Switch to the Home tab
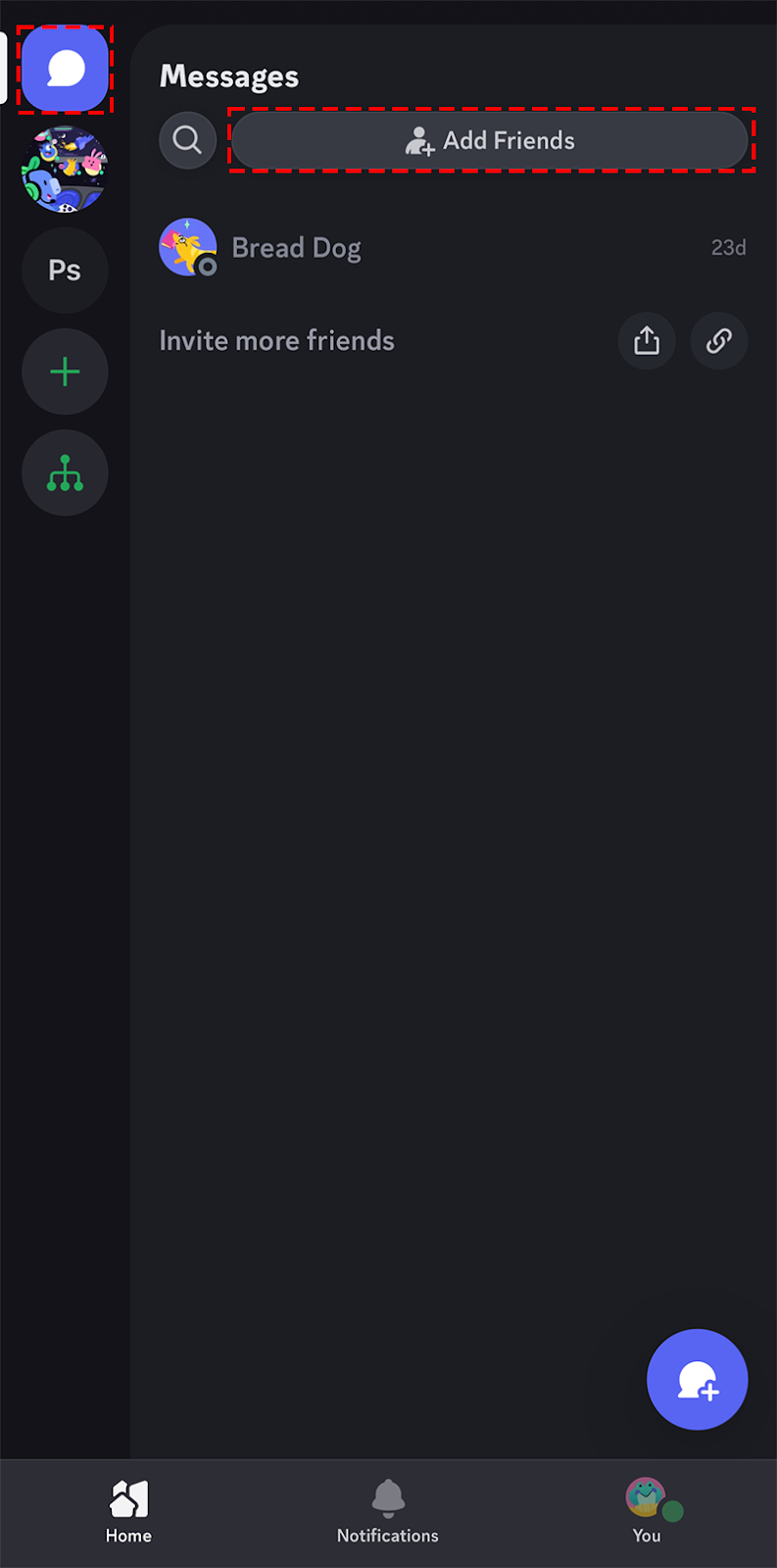Viewport: 777px width, 1568px height. pyautogui.click(x=128, y=1511)
